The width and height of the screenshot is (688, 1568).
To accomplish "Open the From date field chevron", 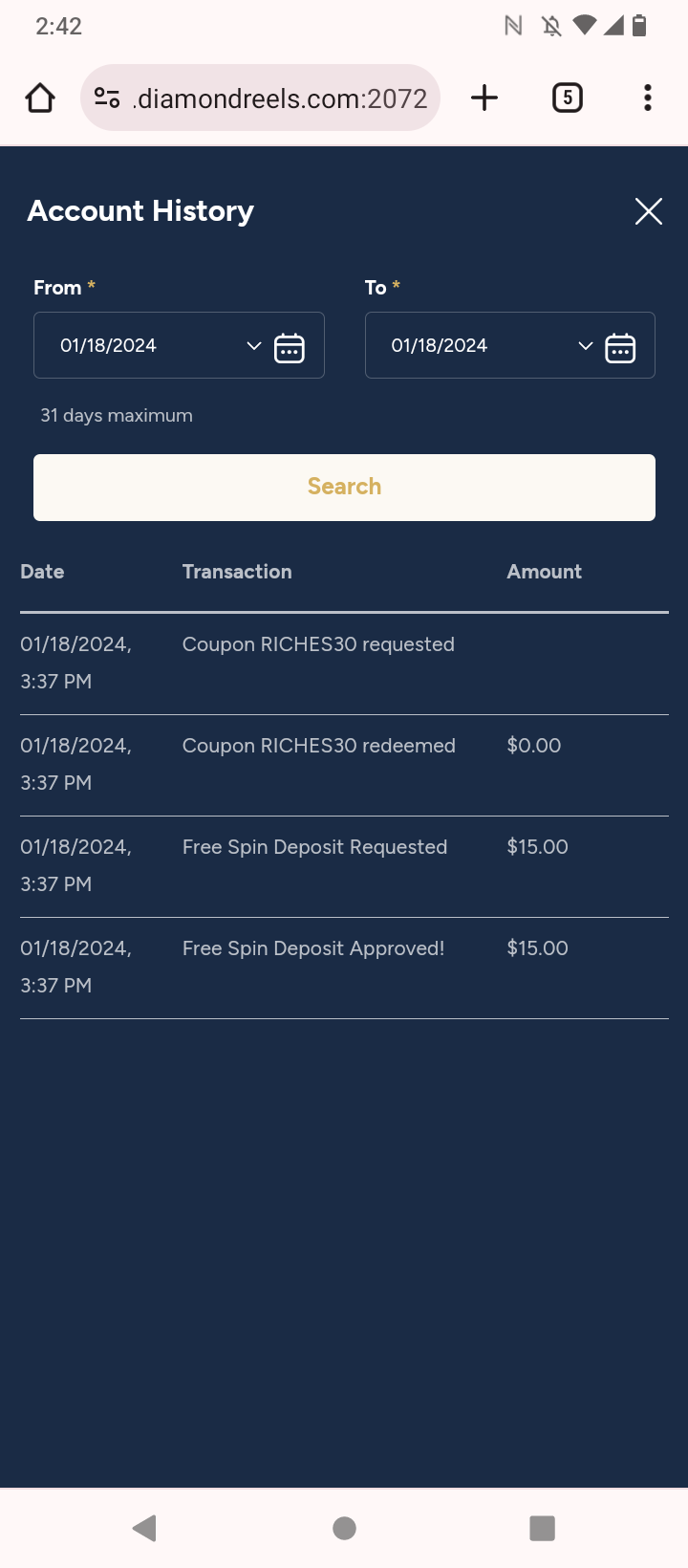I will click(251, 346).
